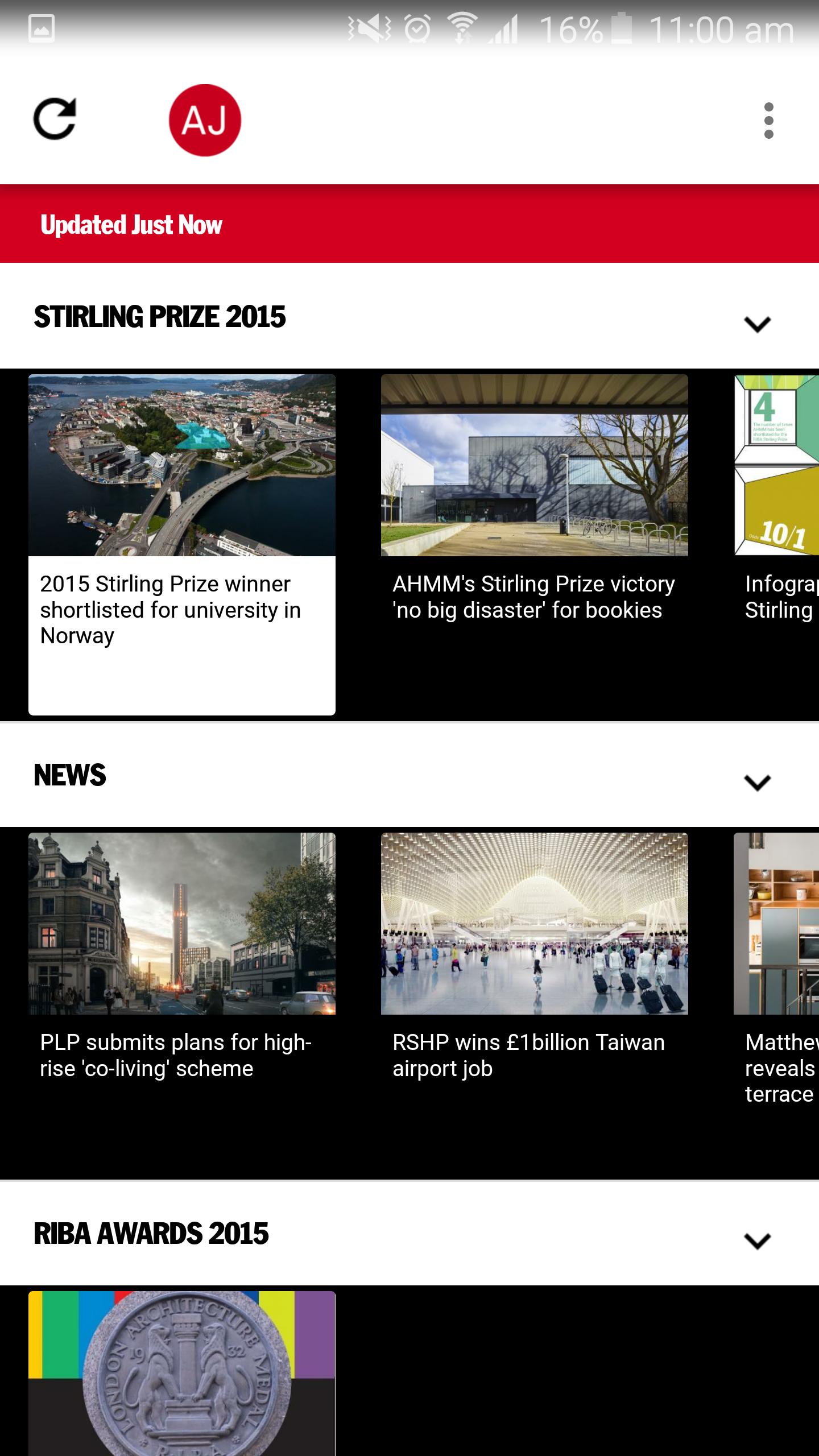
Task: Open the three-dot overflow menu
Action: [768, 121]
